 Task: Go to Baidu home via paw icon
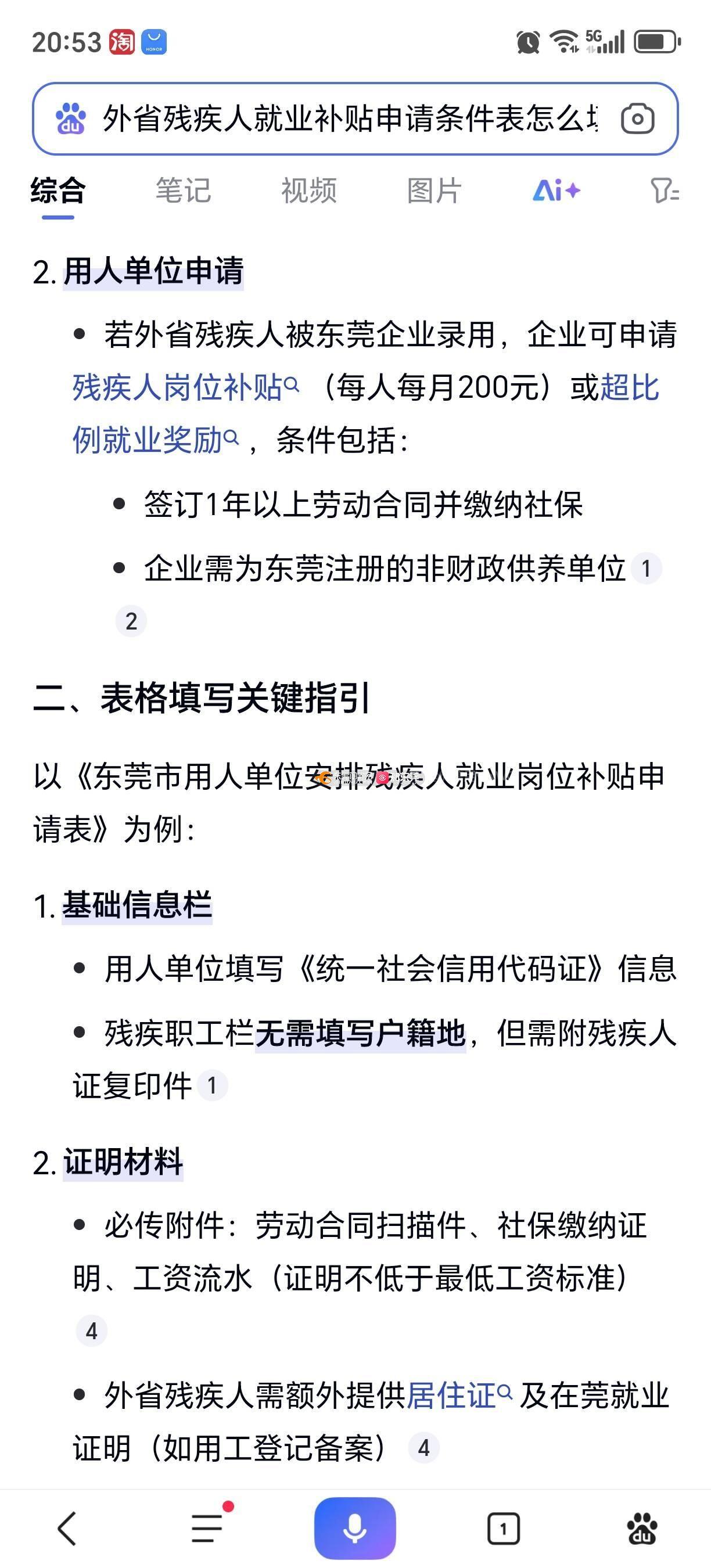(642, 1529)
